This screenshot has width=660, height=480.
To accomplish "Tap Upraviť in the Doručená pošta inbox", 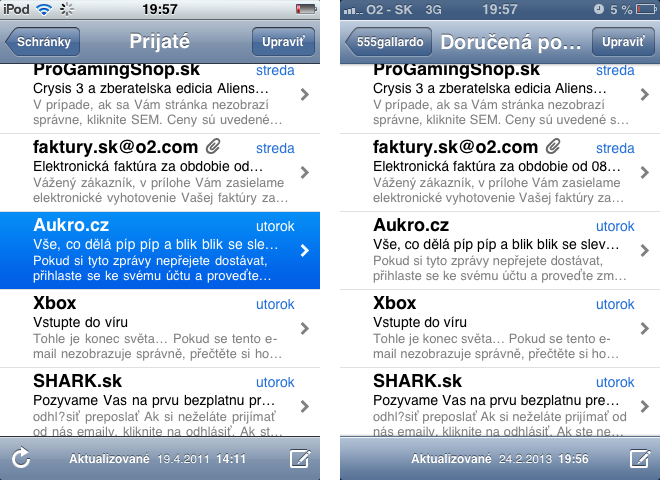I will point(623,42).
